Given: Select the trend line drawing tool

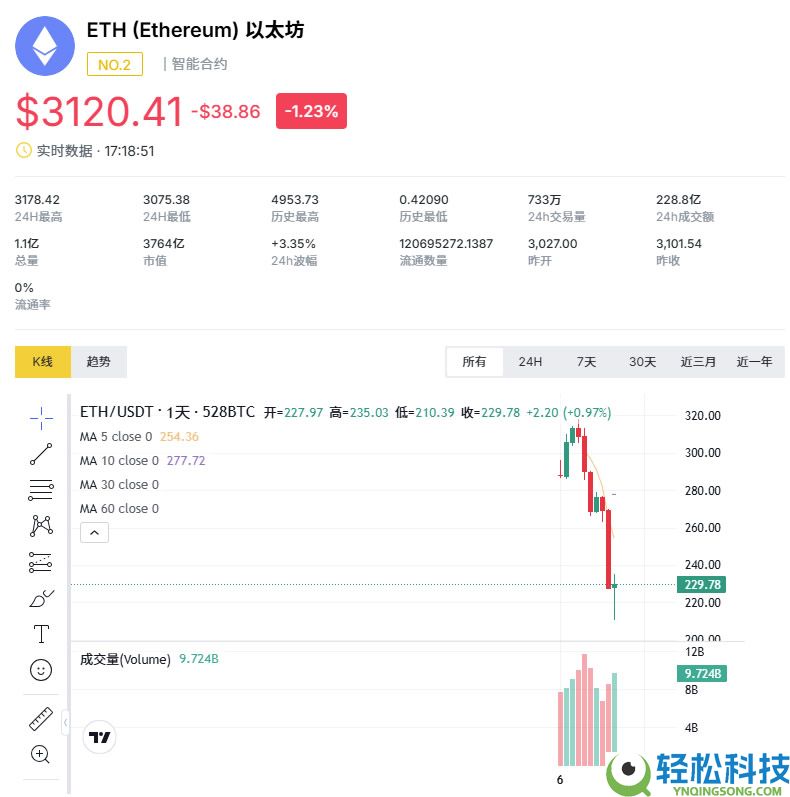Looking at the screenshot, I should (41, 453).
